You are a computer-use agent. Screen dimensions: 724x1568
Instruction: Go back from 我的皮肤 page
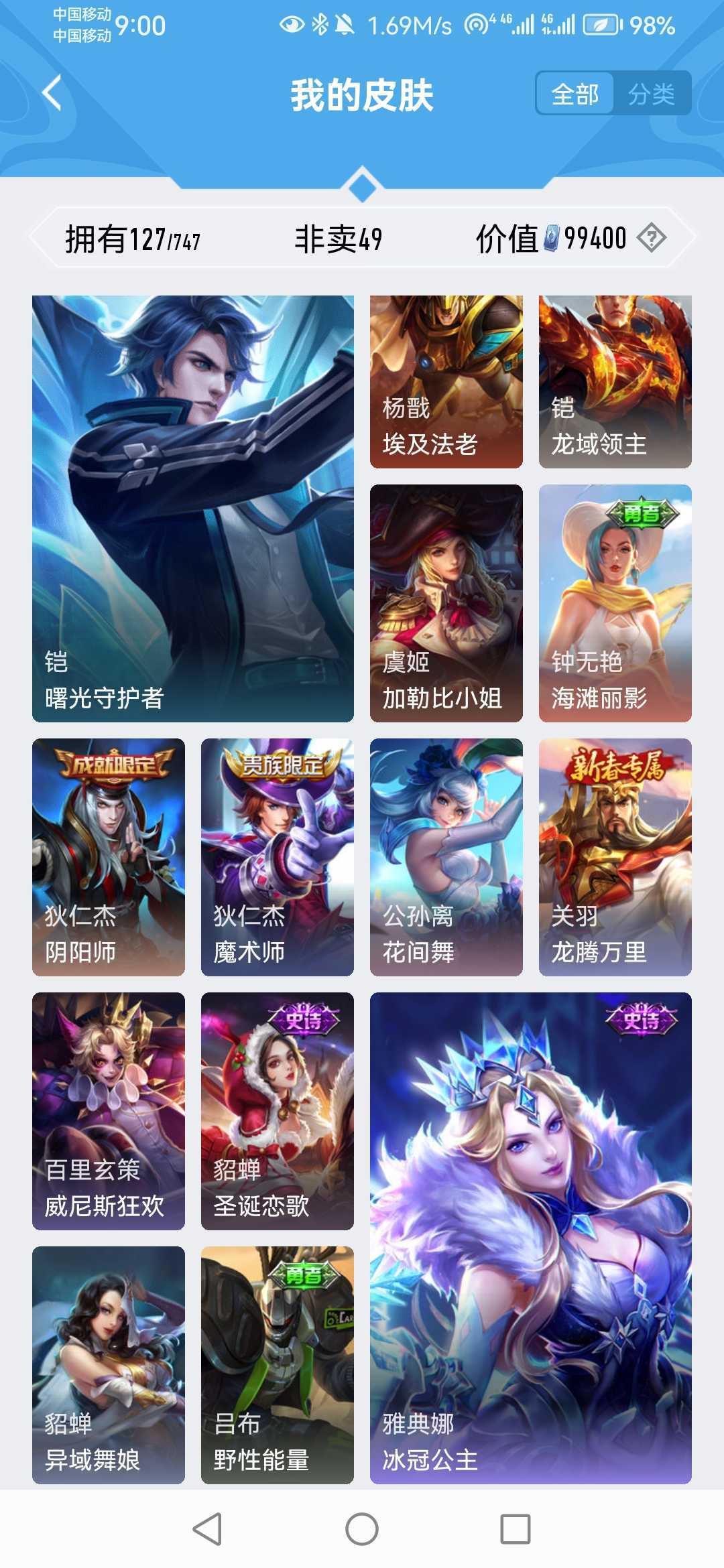(x=52, y=93)
